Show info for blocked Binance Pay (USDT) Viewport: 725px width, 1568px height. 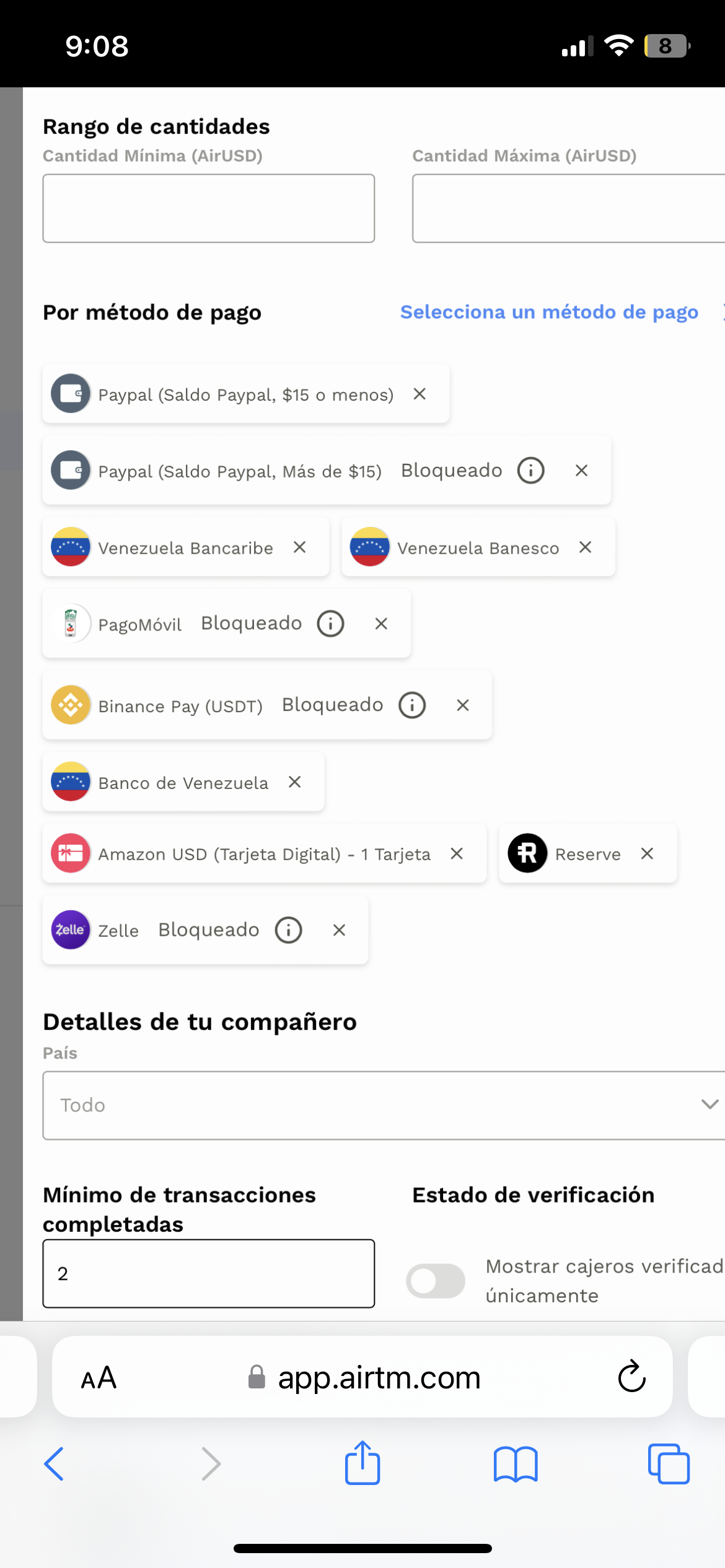pos(412,705)
